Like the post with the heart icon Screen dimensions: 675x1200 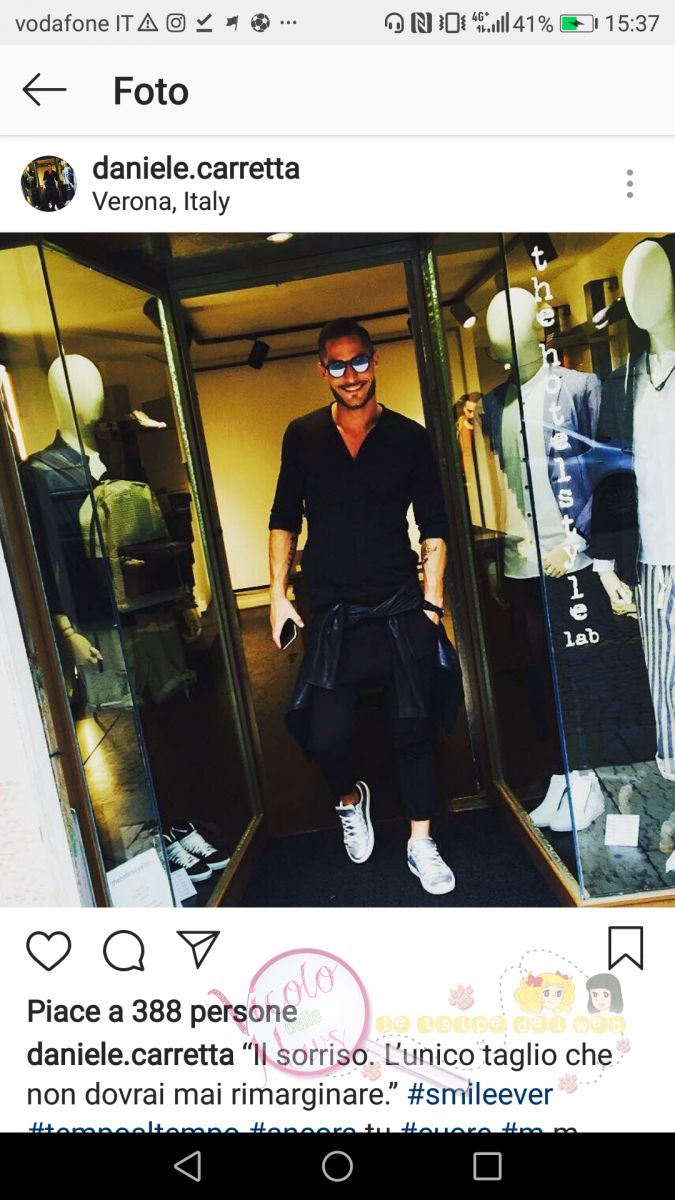pos(48,950)
